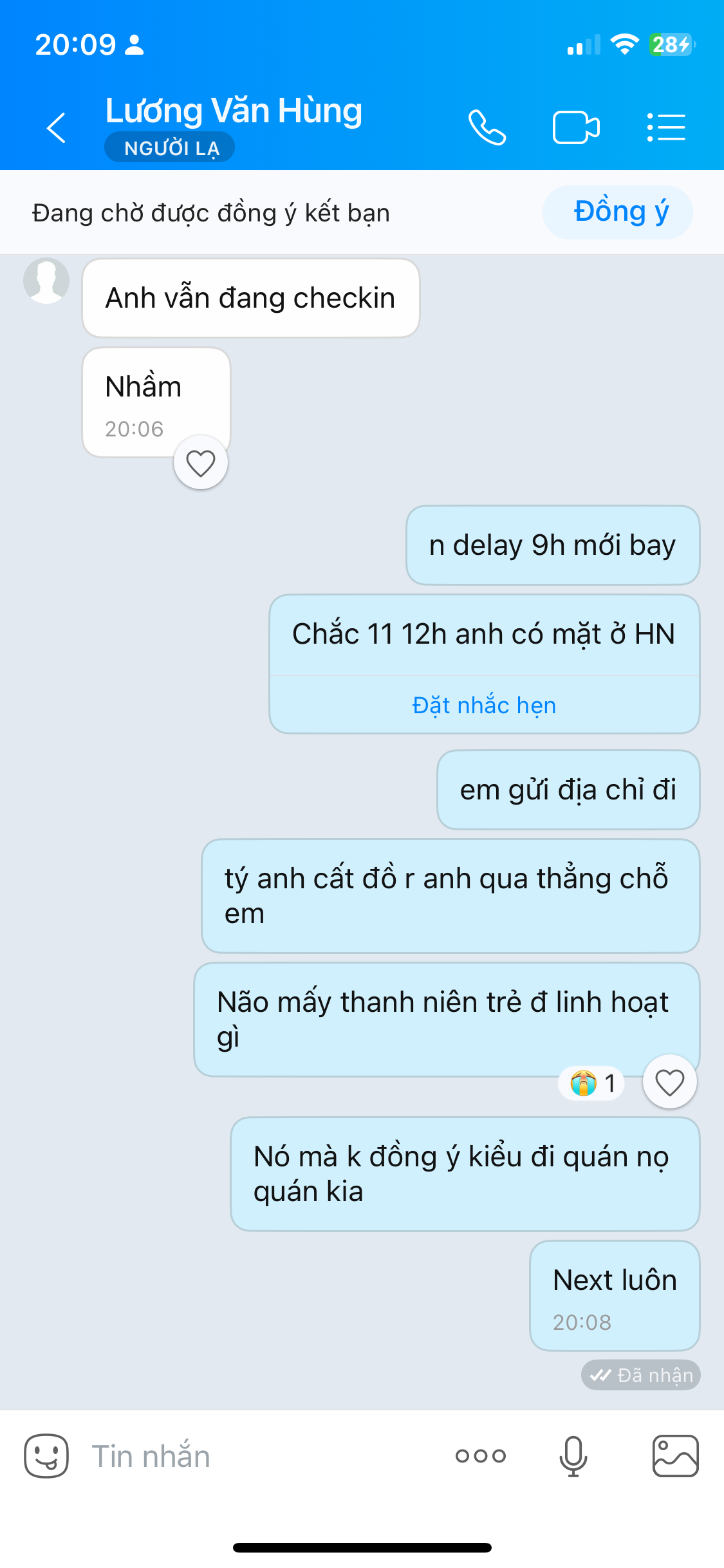Open more attachment options
The image size is (724, 1568).
point(481,1456)
